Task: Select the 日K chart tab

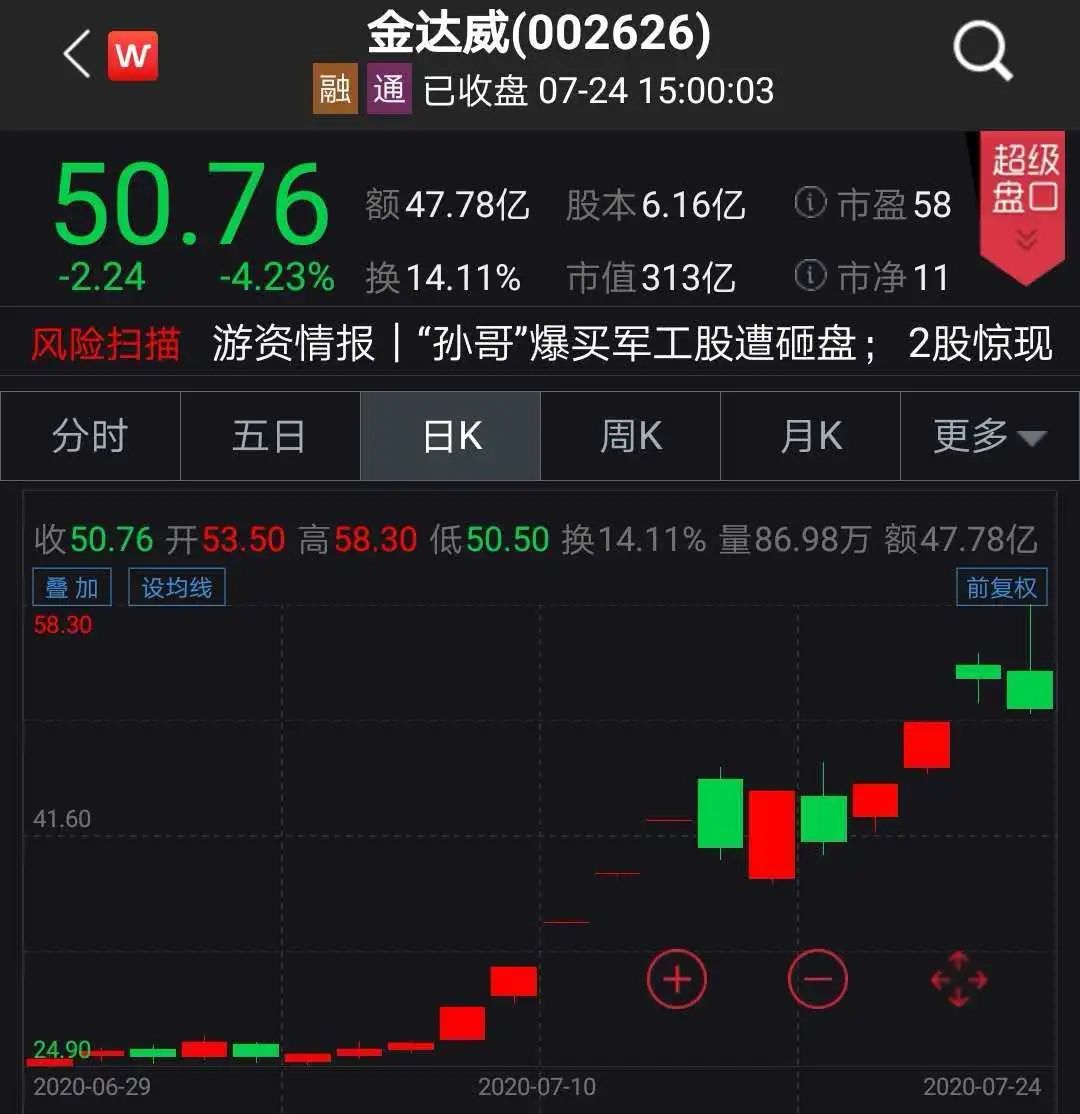Action: click(451, 437)
